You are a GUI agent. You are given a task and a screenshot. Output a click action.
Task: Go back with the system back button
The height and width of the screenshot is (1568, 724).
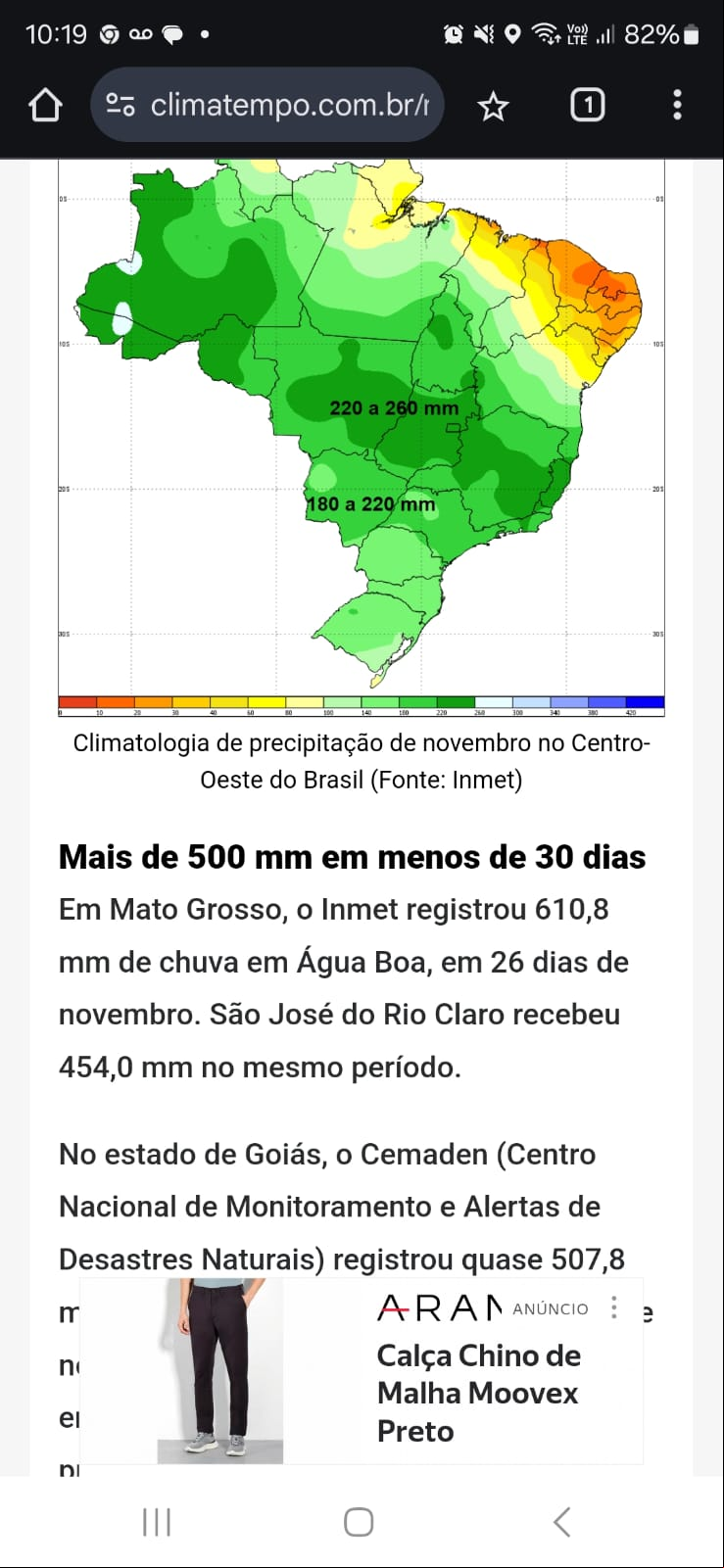click(x=561, y=1522)
